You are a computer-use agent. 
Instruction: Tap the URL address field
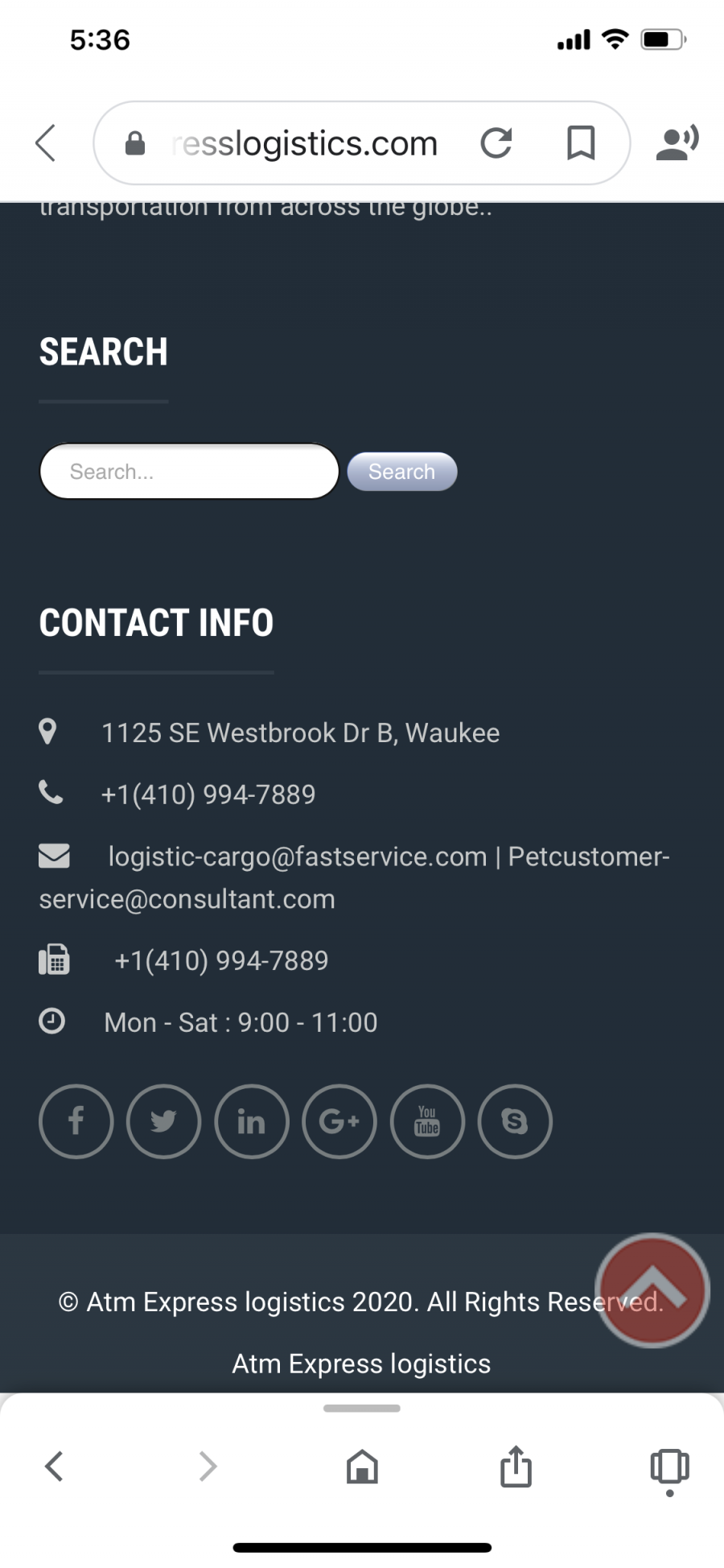coord(304,143)
